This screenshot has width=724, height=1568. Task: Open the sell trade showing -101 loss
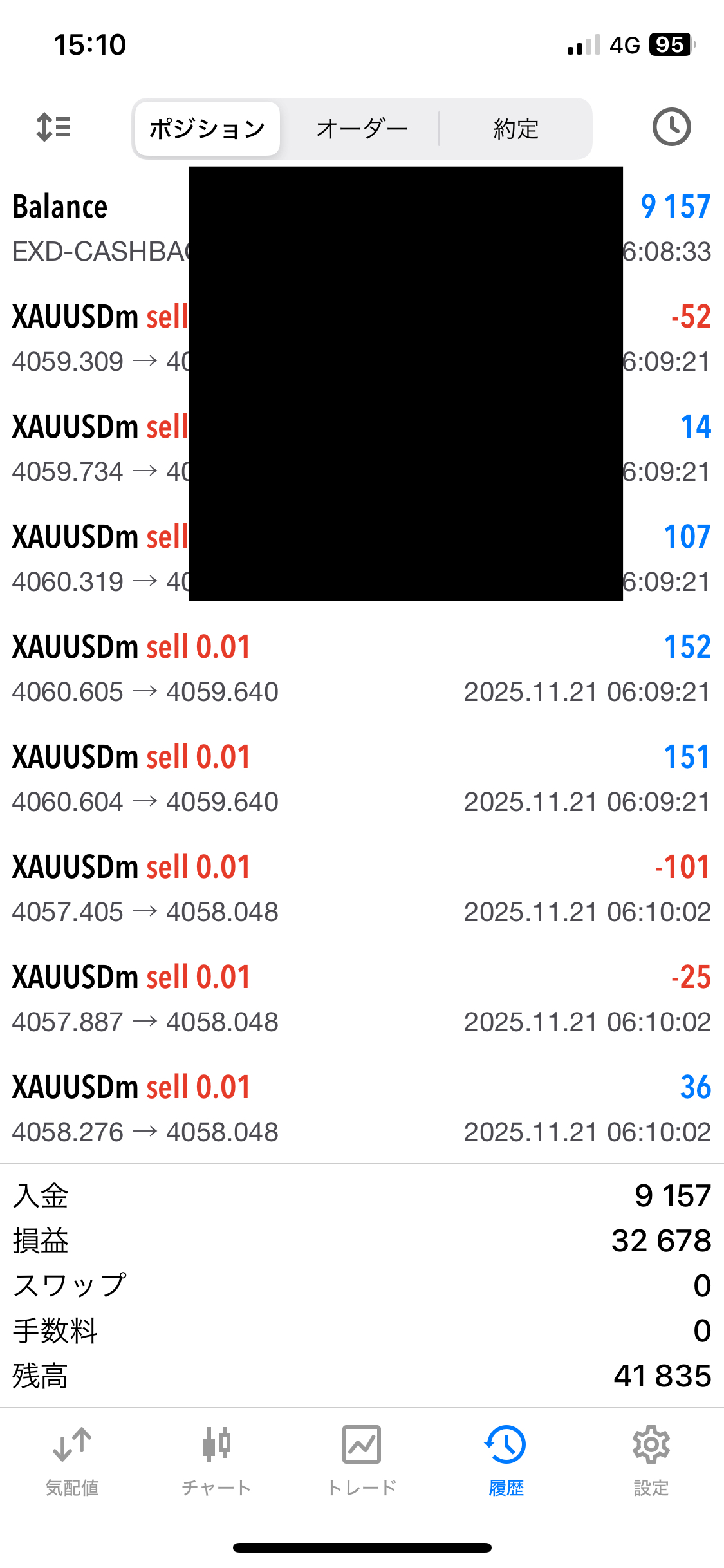coord(362,888)
